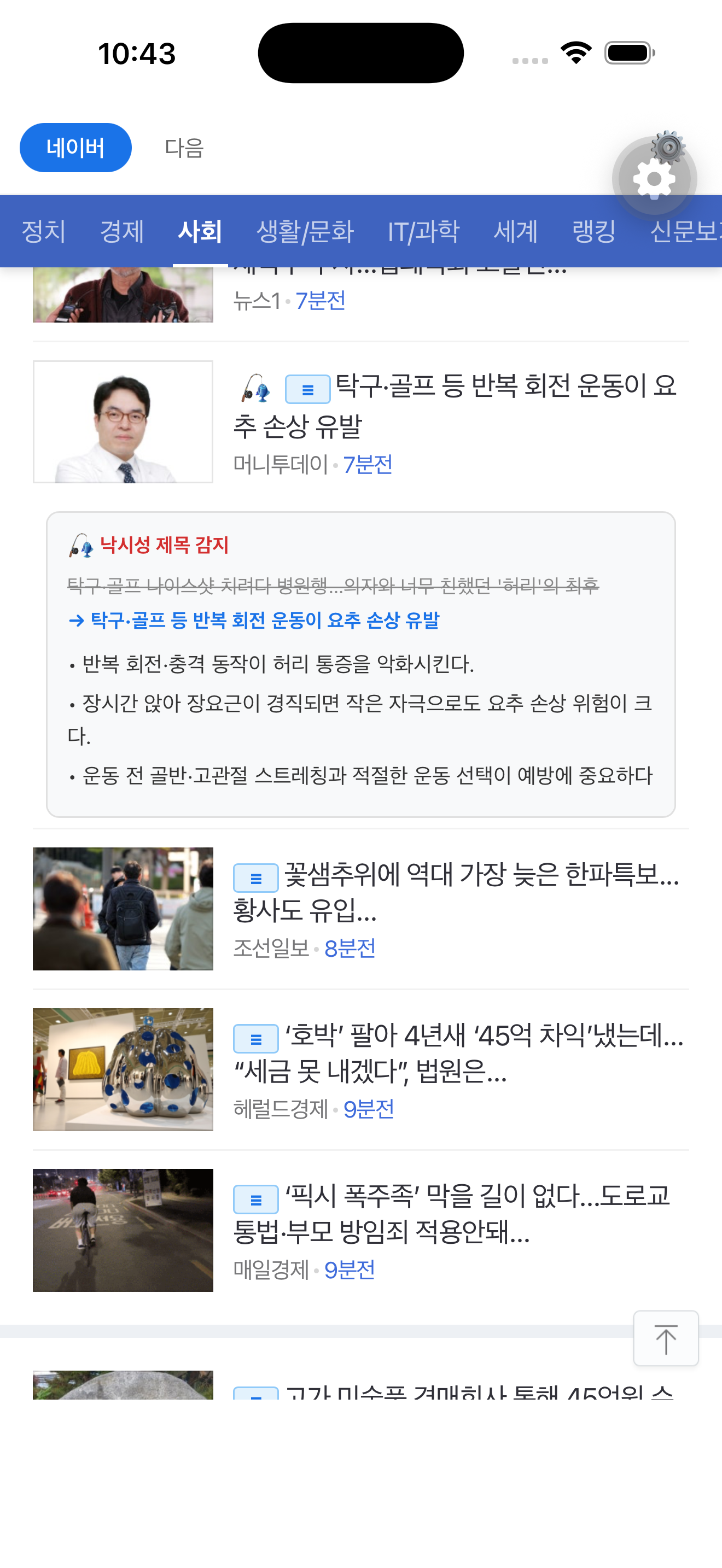
Task: Click the clickbait fishing-rod icon on the 탁구·골프 article
Action: (x=255, y=388)
